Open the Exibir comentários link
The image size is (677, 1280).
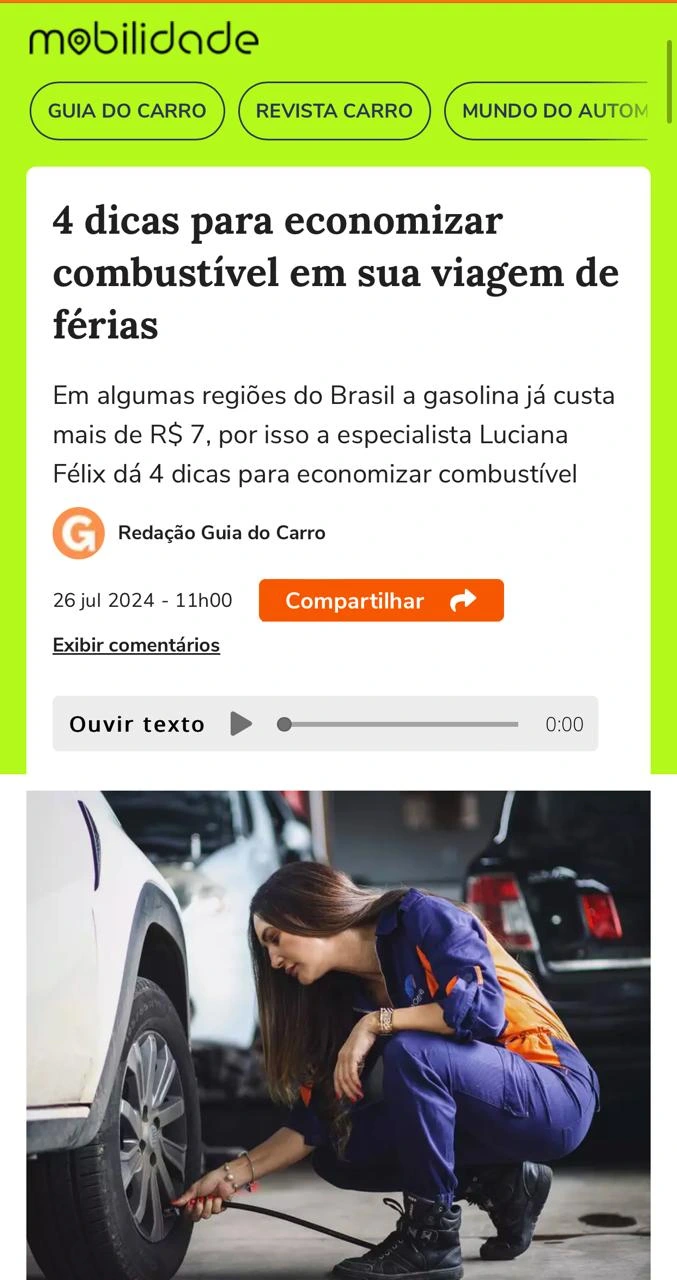[x=136, y=645]
